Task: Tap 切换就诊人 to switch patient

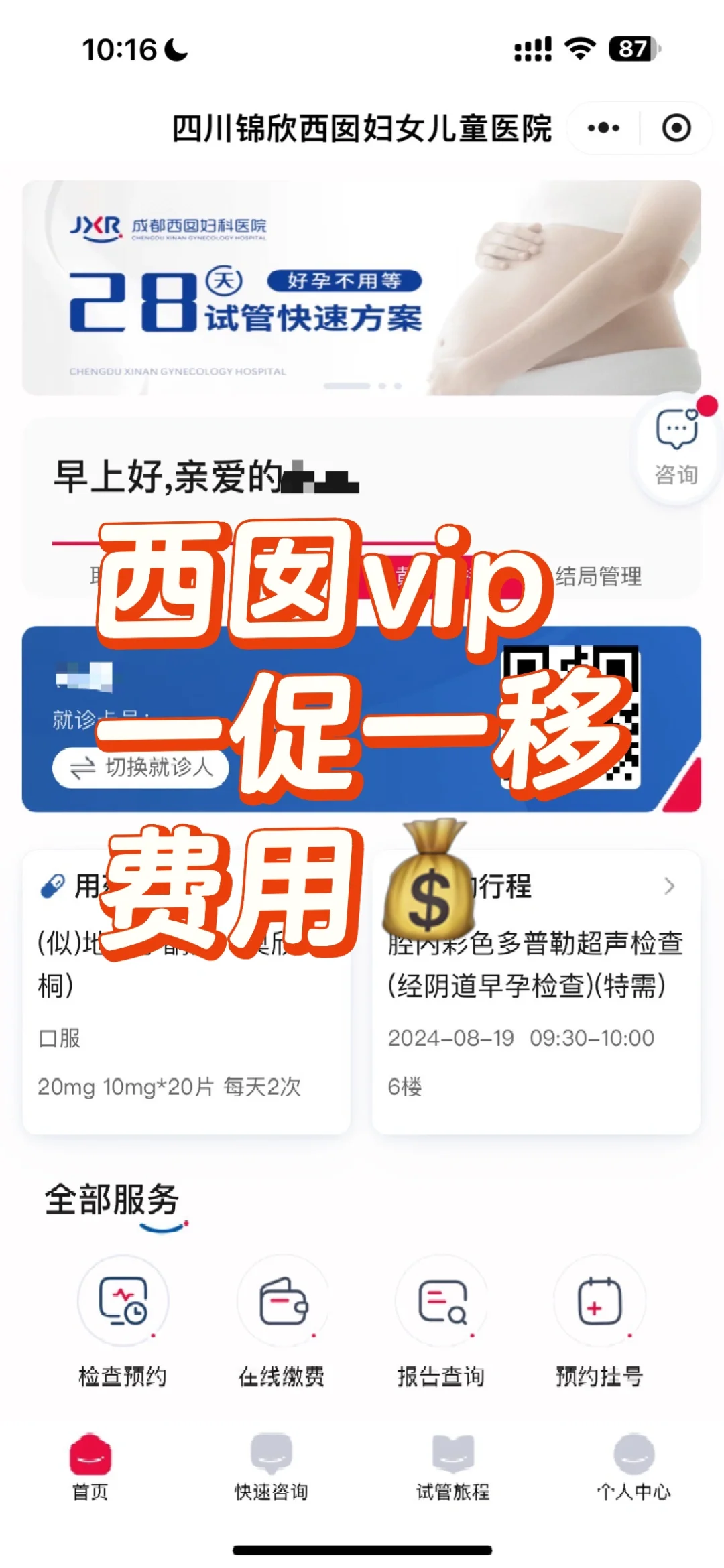Action: point(141,768)
